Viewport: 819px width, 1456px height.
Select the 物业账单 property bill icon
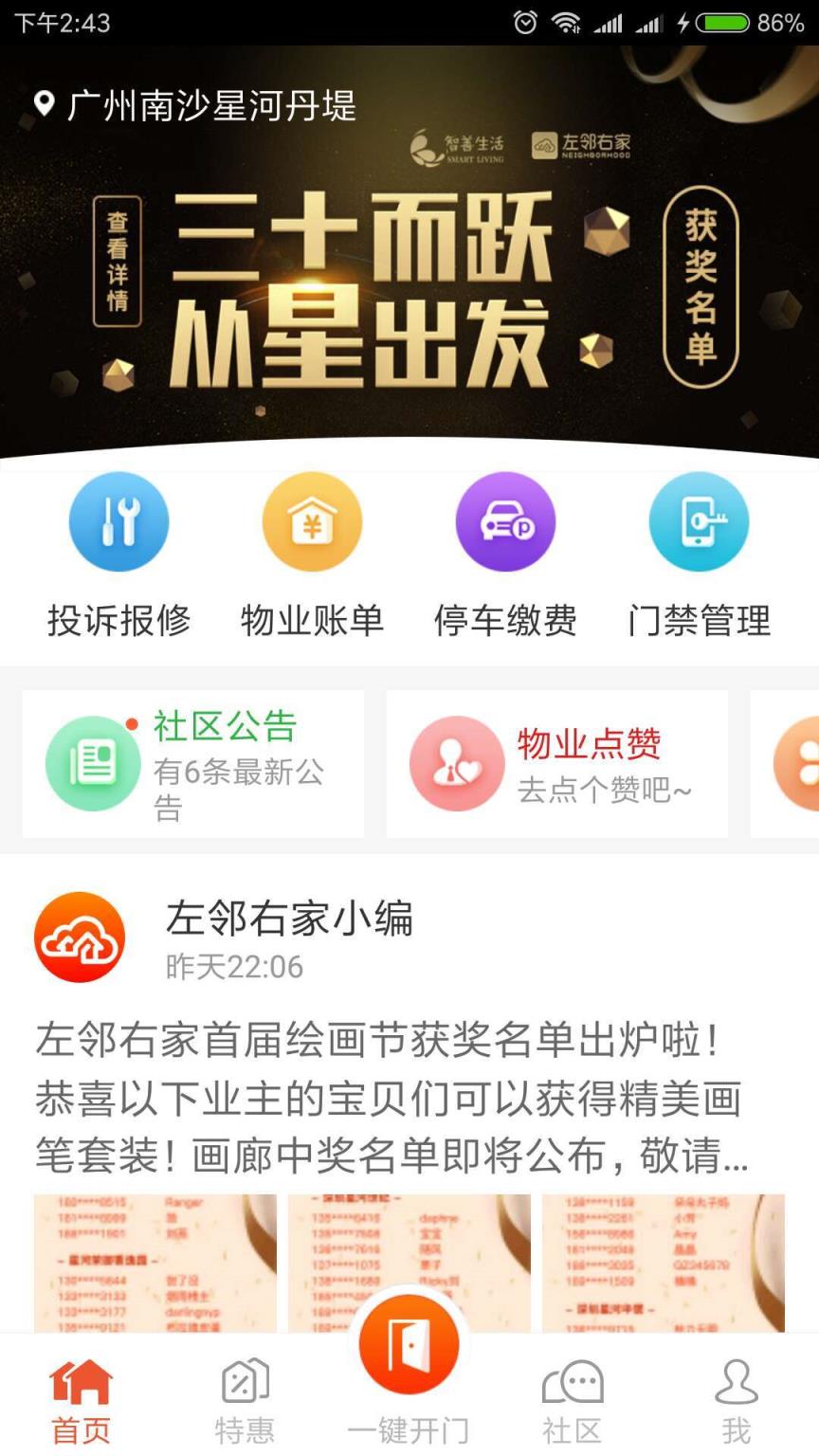[x=312, y=521]
